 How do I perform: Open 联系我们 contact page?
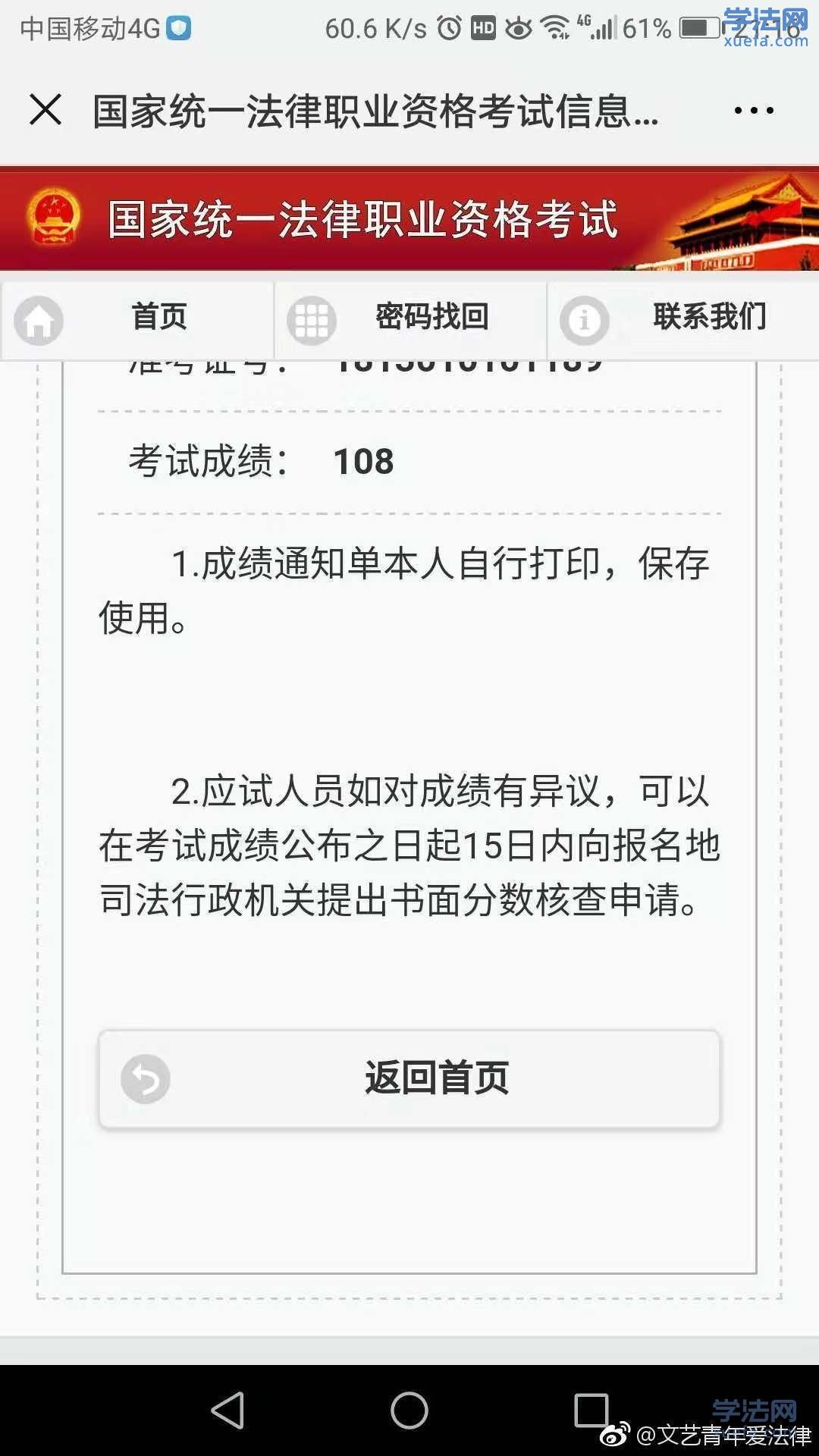tap(683, 317)
